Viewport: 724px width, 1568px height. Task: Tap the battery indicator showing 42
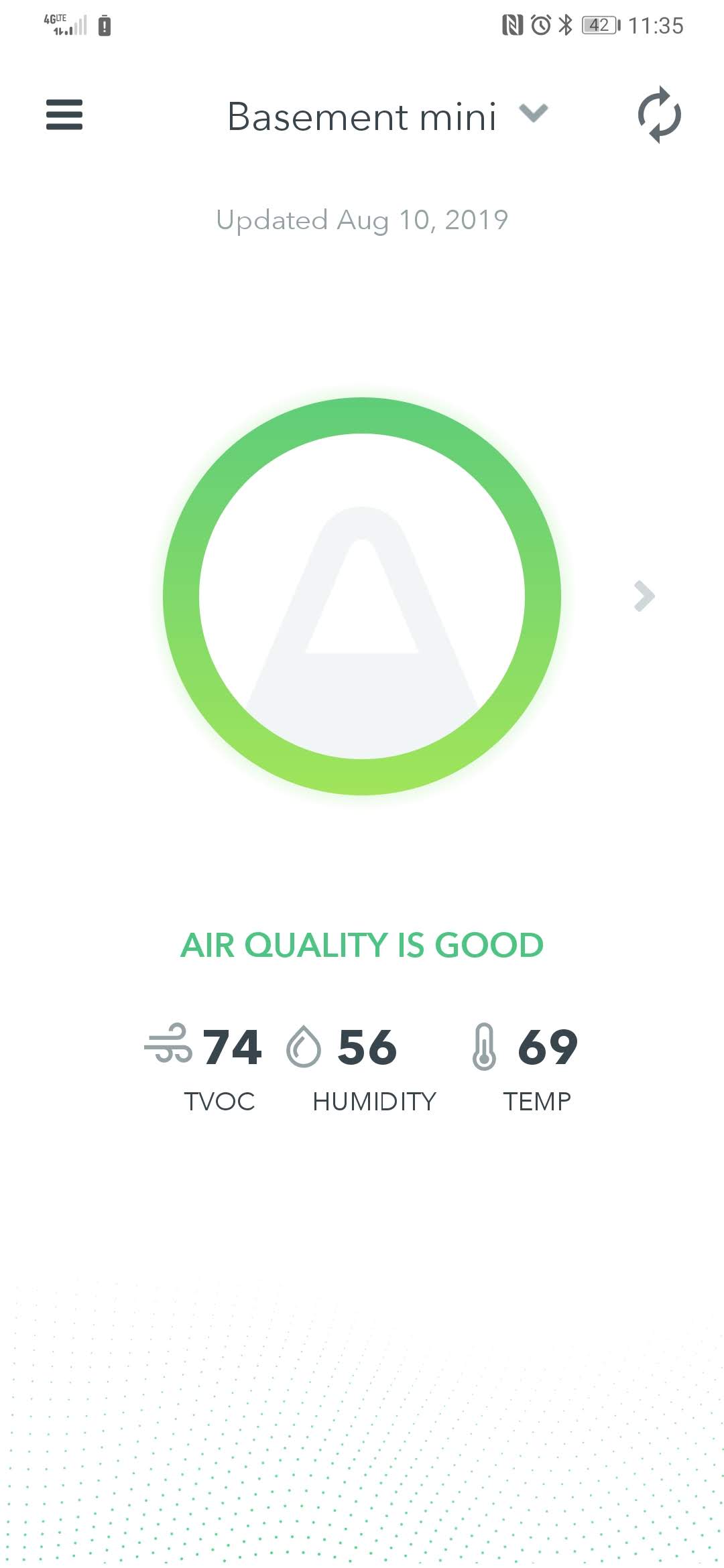coord(599,25)
